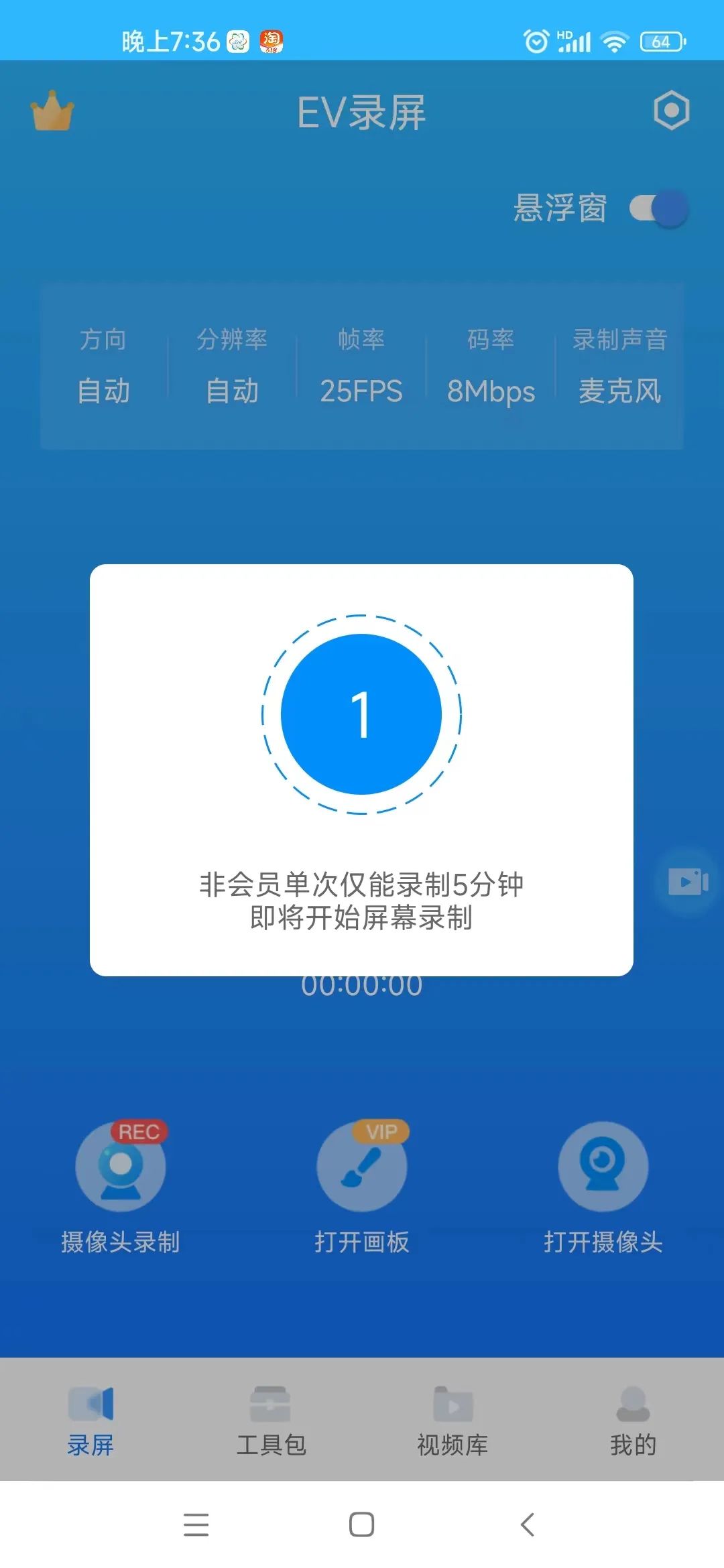Select 打开摄像头 to open the camera
Viewport: 724px width, 1568px height.
(x=603, y=1187)
